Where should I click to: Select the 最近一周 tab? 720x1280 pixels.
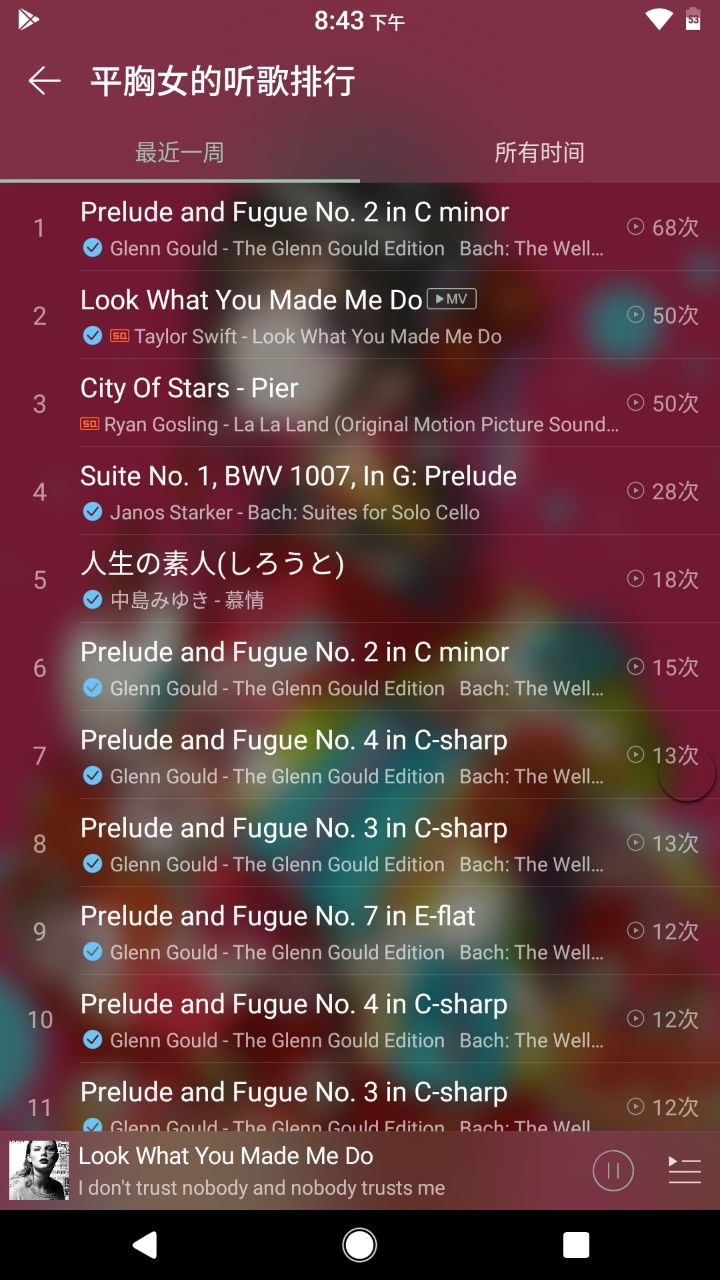[x=180, y=152]
